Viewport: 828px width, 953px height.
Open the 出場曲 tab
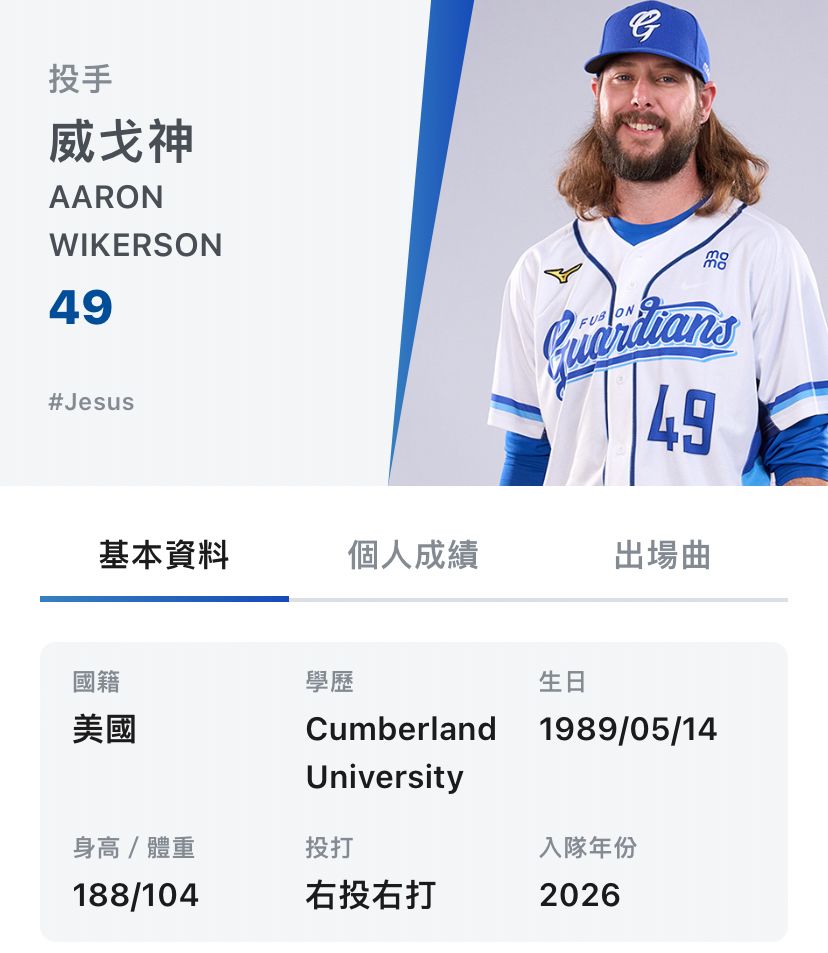point(663,556)
